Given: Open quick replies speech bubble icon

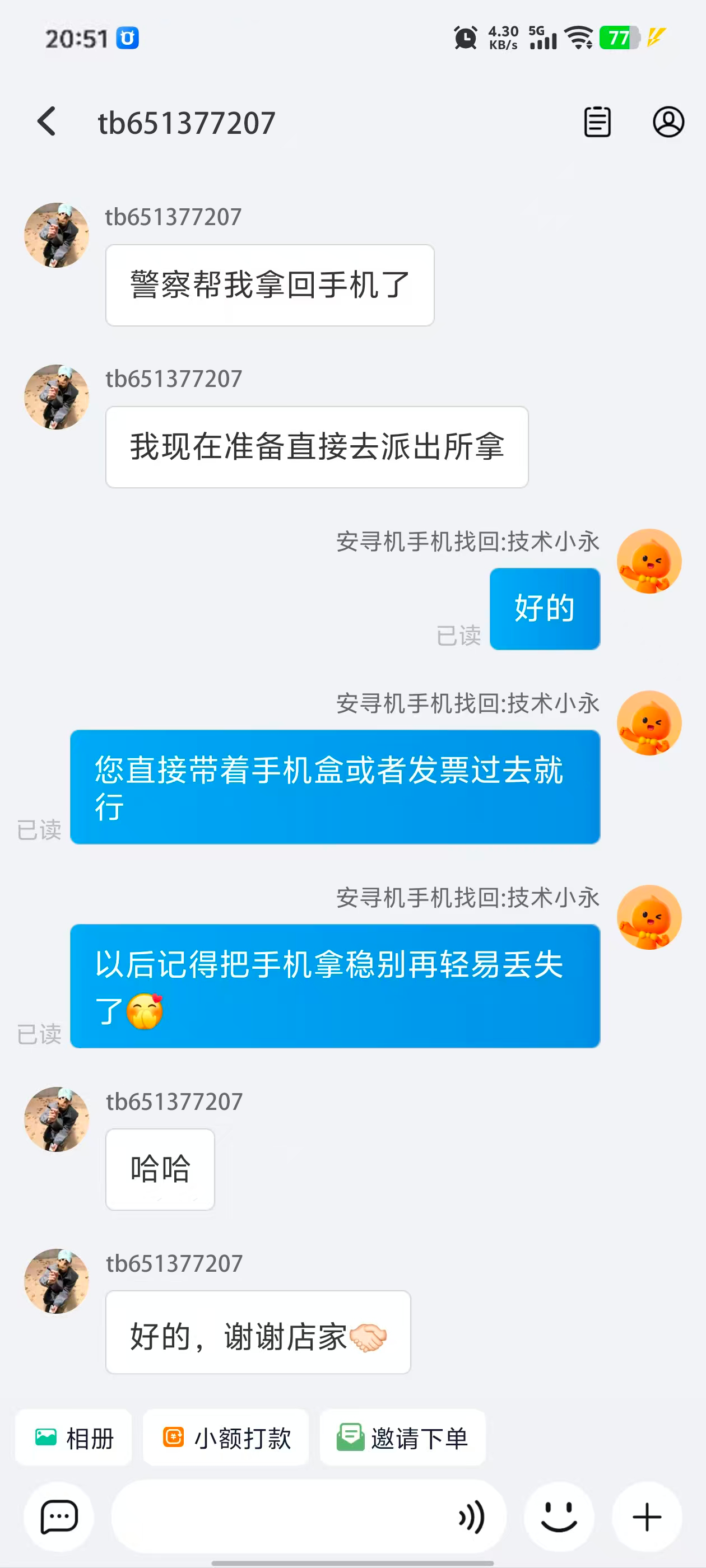Looking at the screenshot, I should pyautogui.click(x=58, y=1516).
